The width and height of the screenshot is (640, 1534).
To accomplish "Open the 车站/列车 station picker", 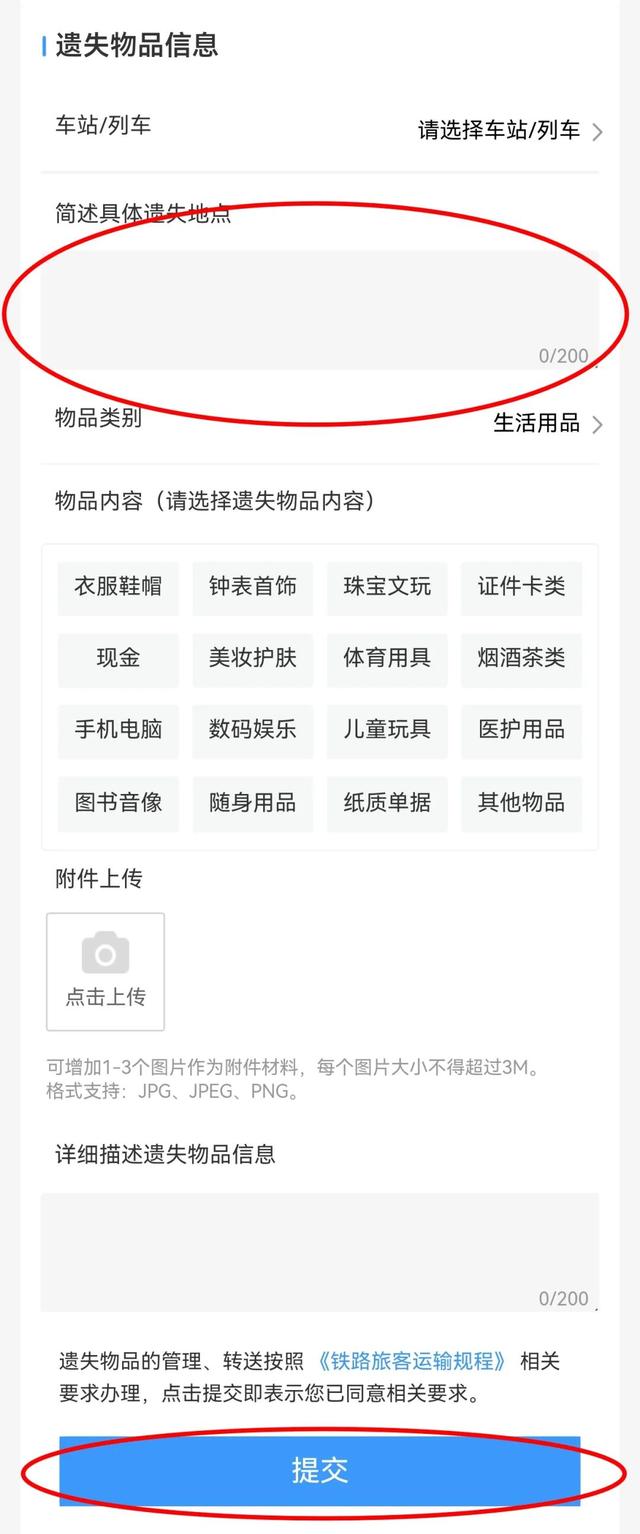I will [508, 131].
